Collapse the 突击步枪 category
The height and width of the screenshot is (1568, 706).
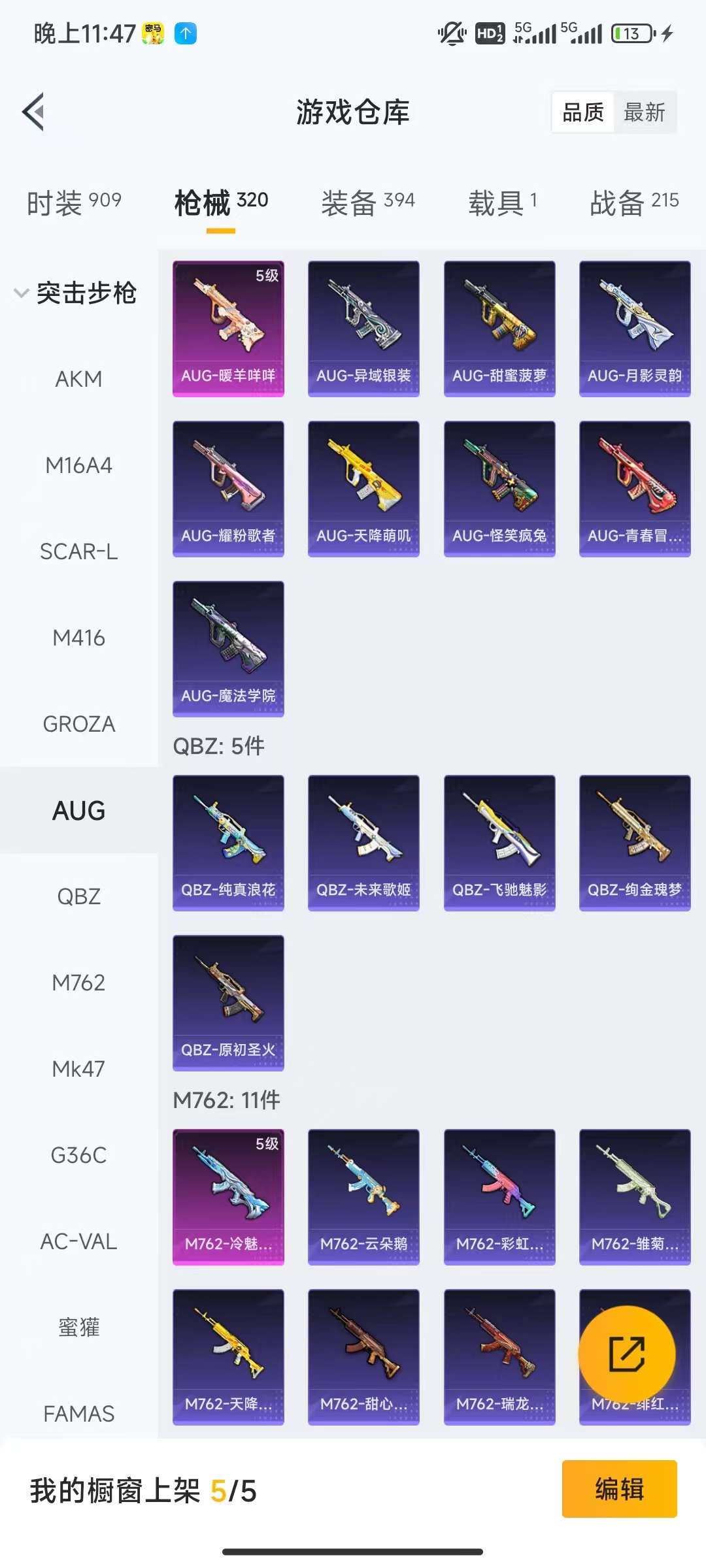(x=75, y=293)
